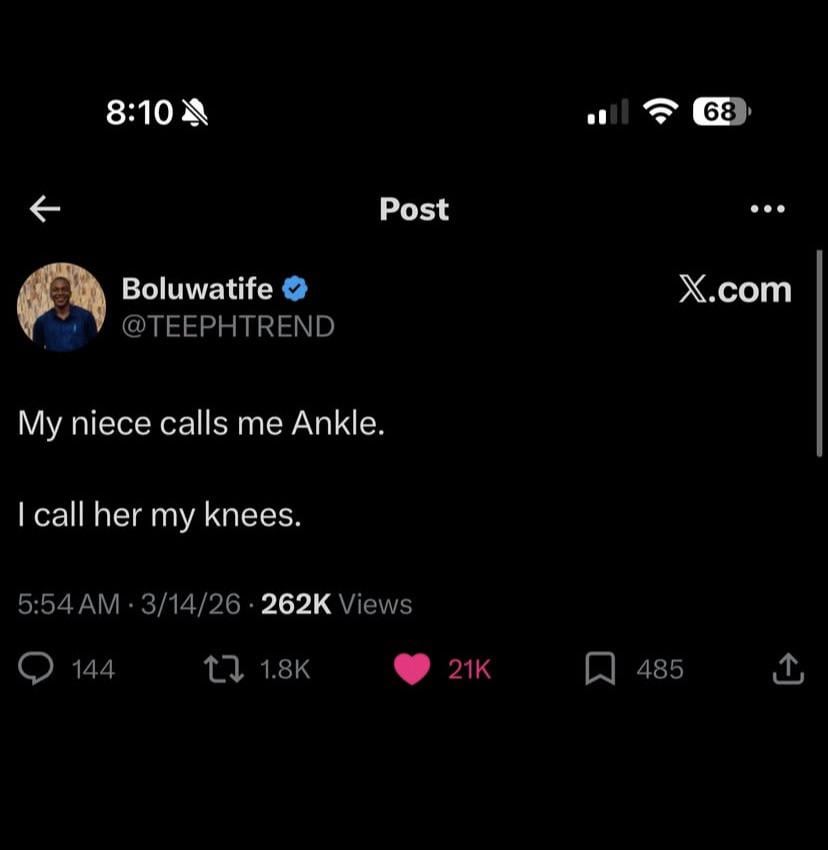Share the post with the upload icon
The image size is (828, 850).
point(787,669)
